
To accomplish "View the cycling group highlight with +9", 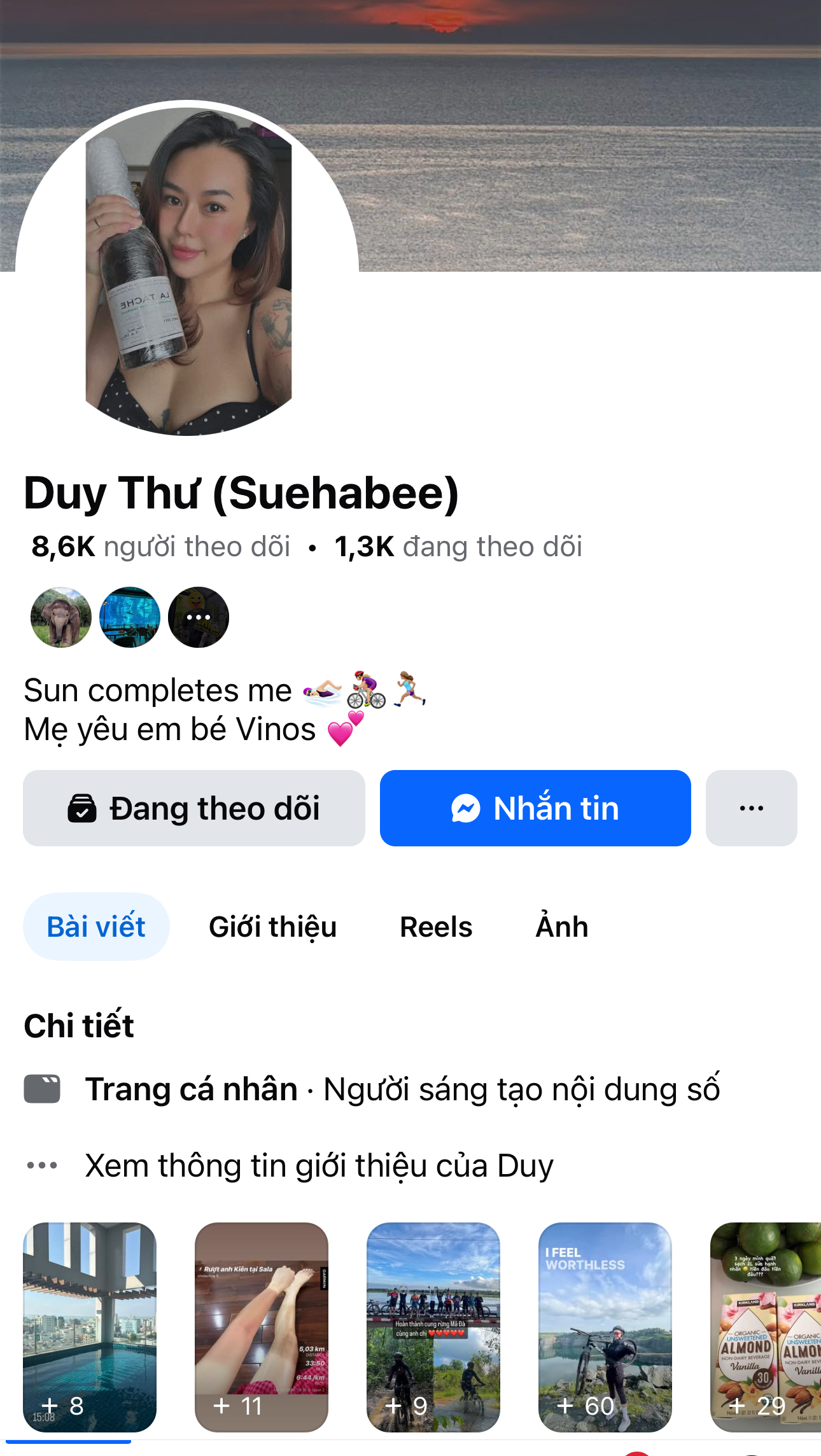I will 433,1327.
